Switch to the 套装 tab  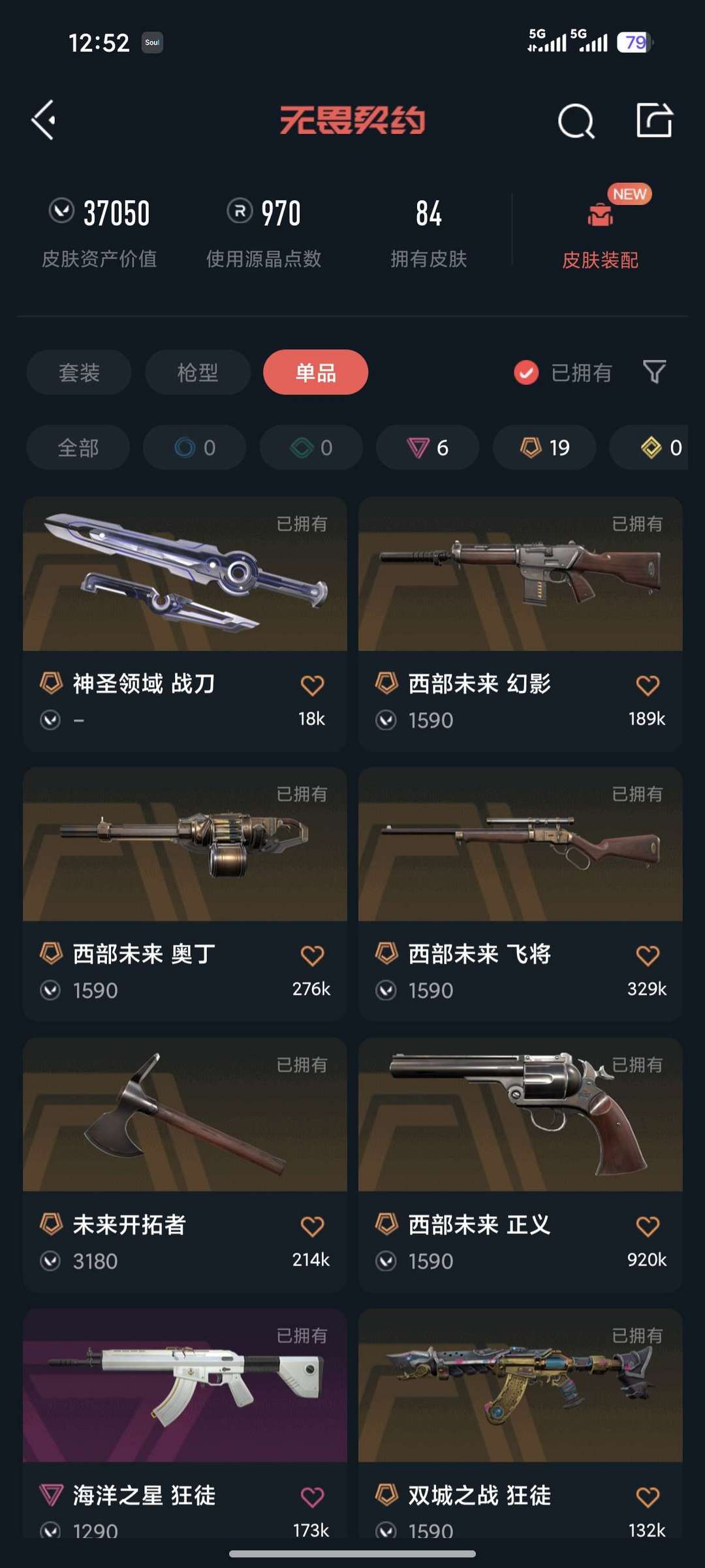coord(78,372)
